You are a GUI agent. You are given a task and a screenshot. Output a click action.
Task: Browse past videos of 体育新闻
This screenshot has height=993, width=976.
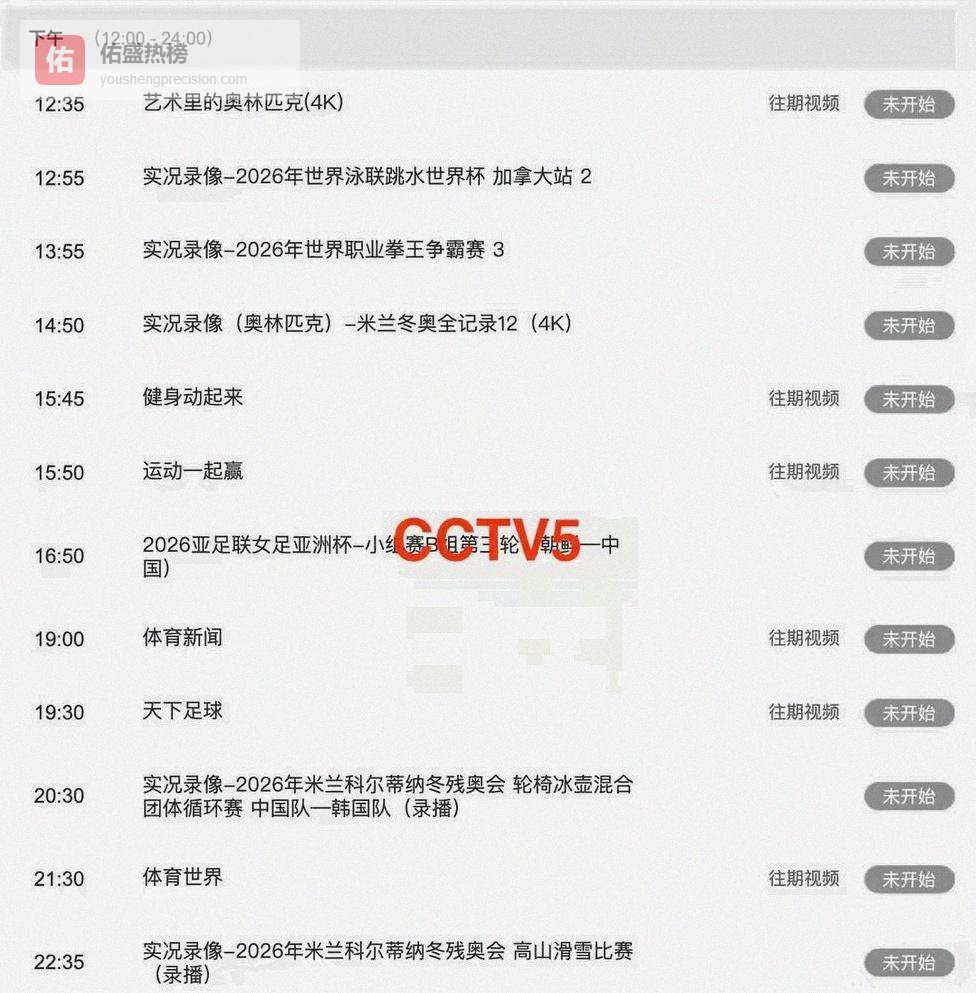pos(803,638)
